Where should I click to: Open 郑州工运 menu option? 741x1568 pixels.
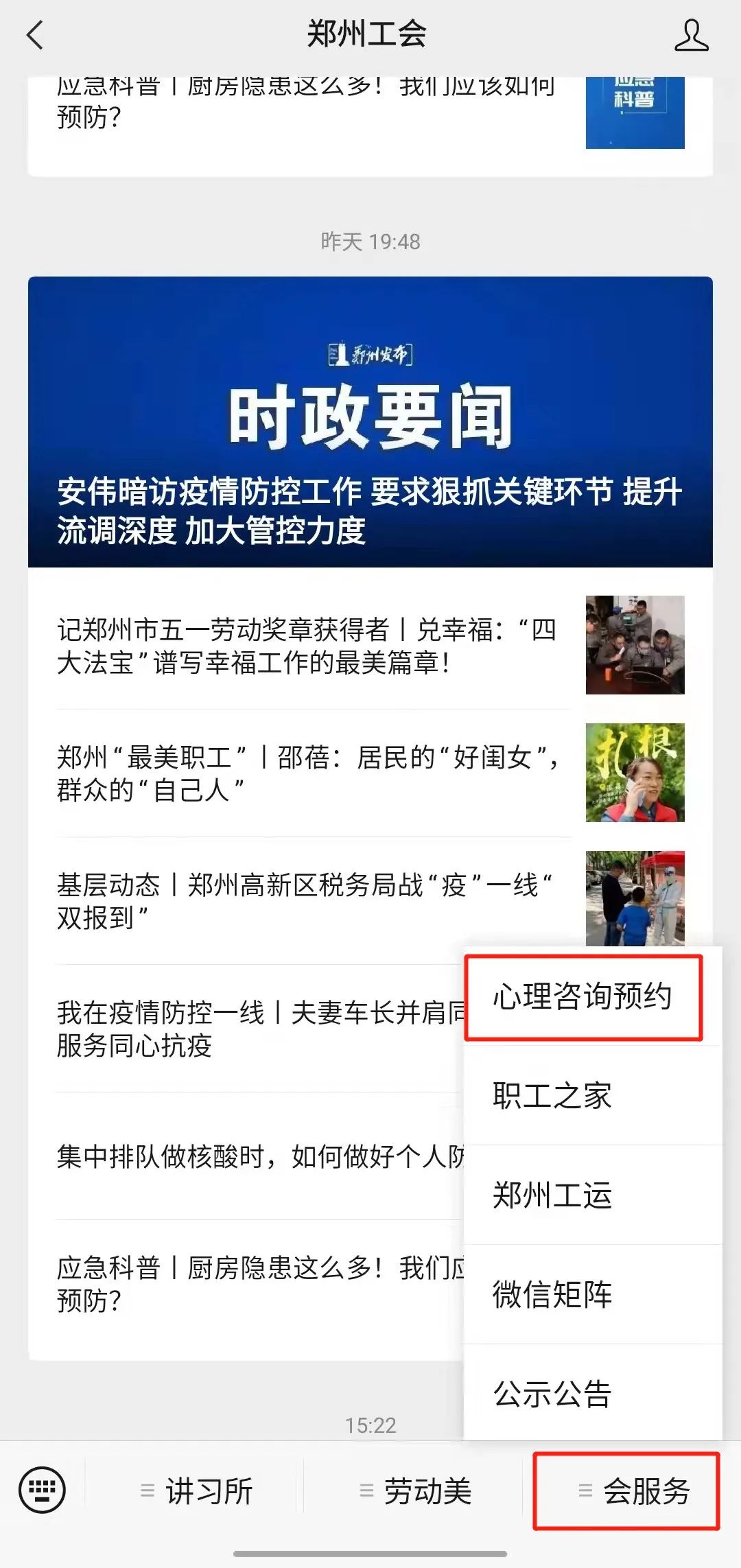tap(552, 1195)
